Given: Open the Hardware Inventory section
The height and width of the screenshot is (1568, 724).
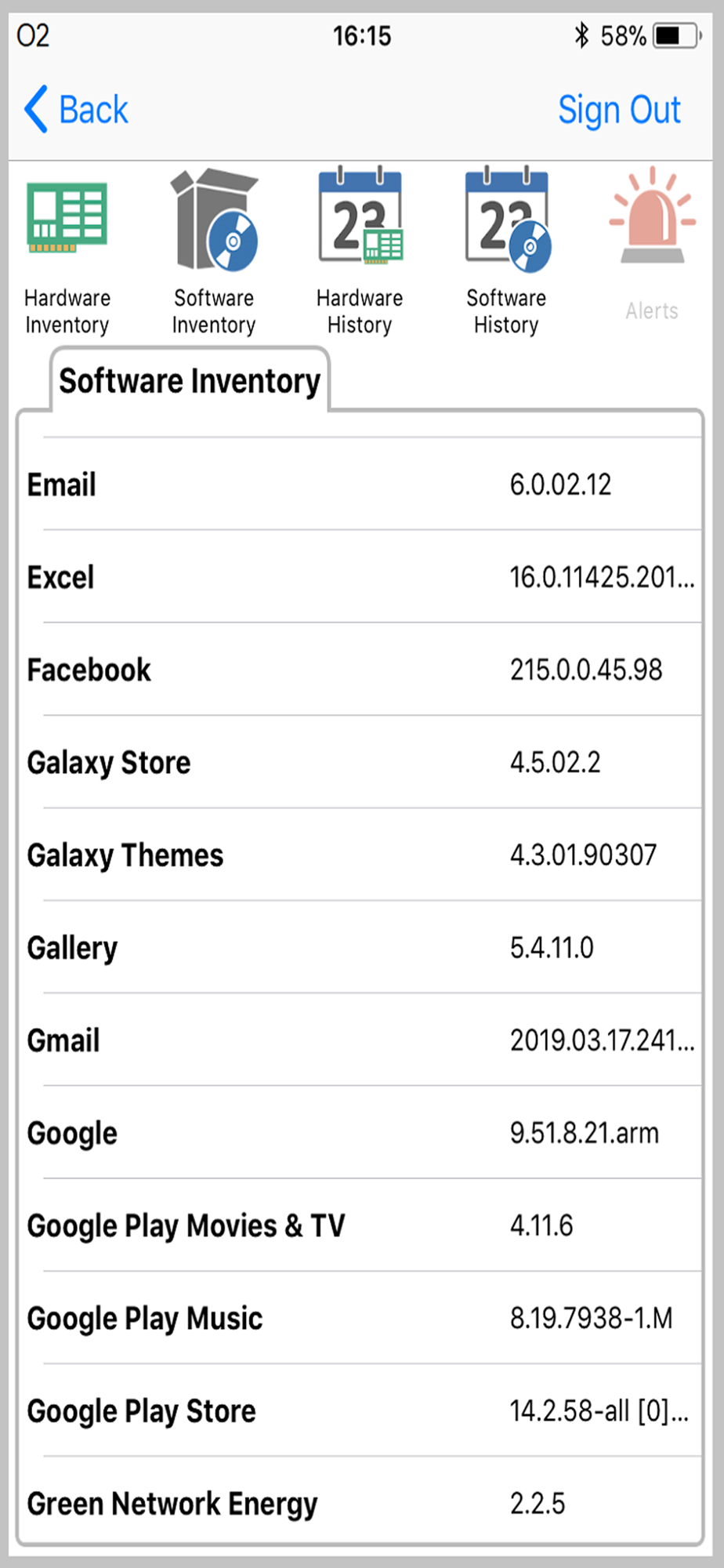Looking at the screenshot, I should click(x=67, y=252).
